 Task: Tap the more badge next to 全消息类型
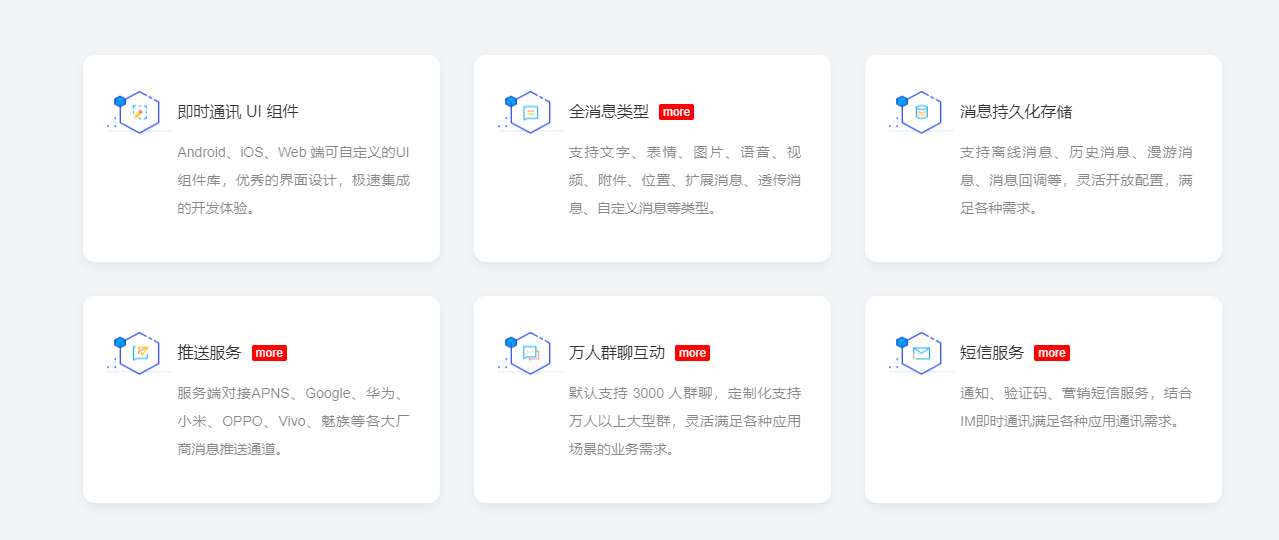(x=676, y=112)
